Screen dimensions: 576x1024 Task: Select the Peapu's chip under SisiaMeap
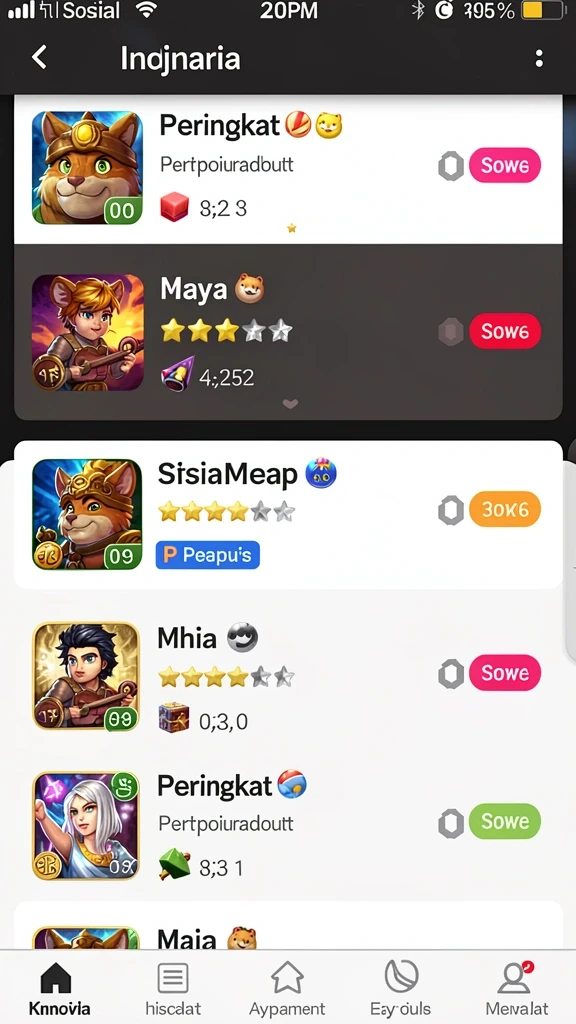[x=208, y=555]
